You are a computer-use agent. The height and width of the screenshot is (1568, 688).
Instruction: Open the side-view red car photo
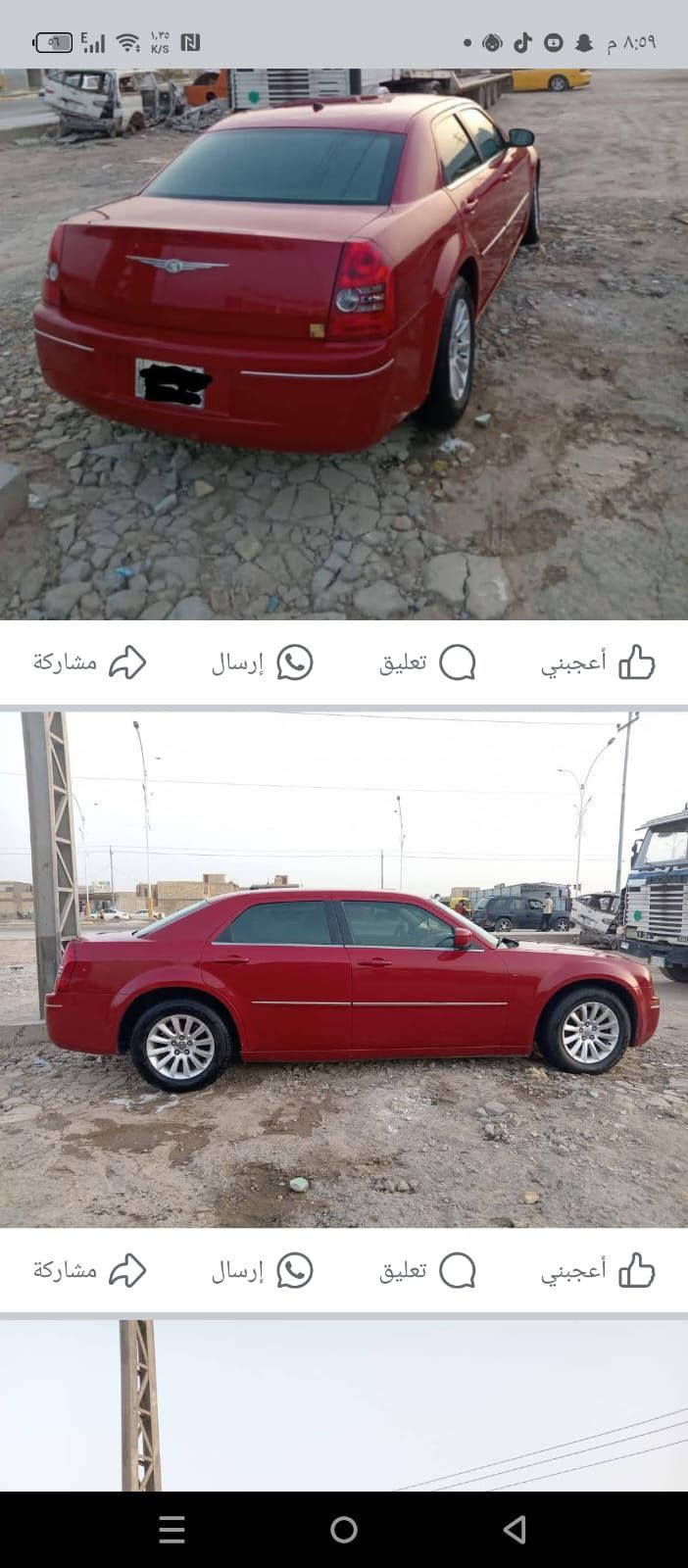pos(343,970)
